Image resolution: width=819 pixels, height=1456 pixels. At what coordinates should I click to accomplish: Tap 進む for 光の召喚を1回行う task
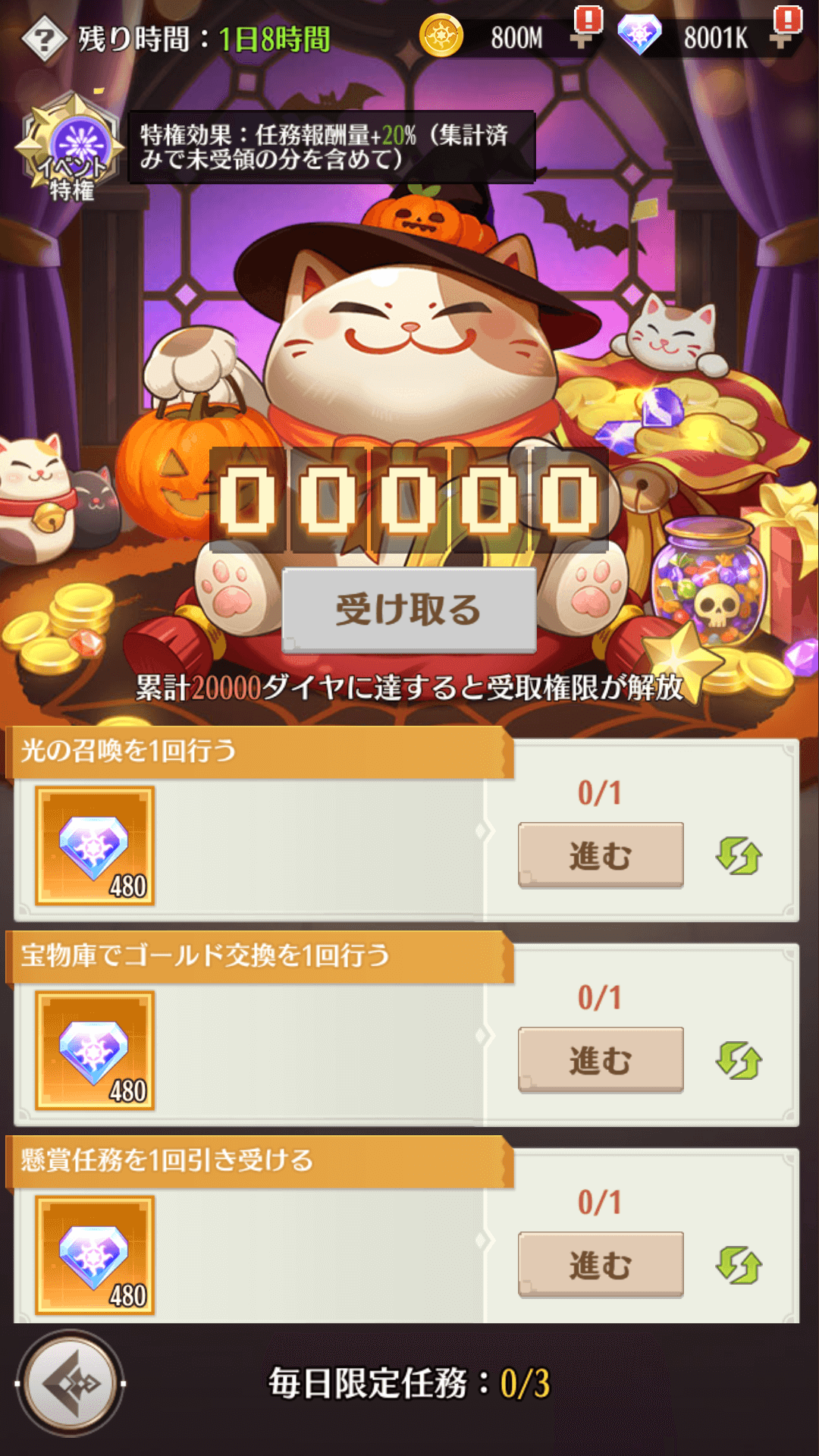pyautogui.click(x=601, y=855)
